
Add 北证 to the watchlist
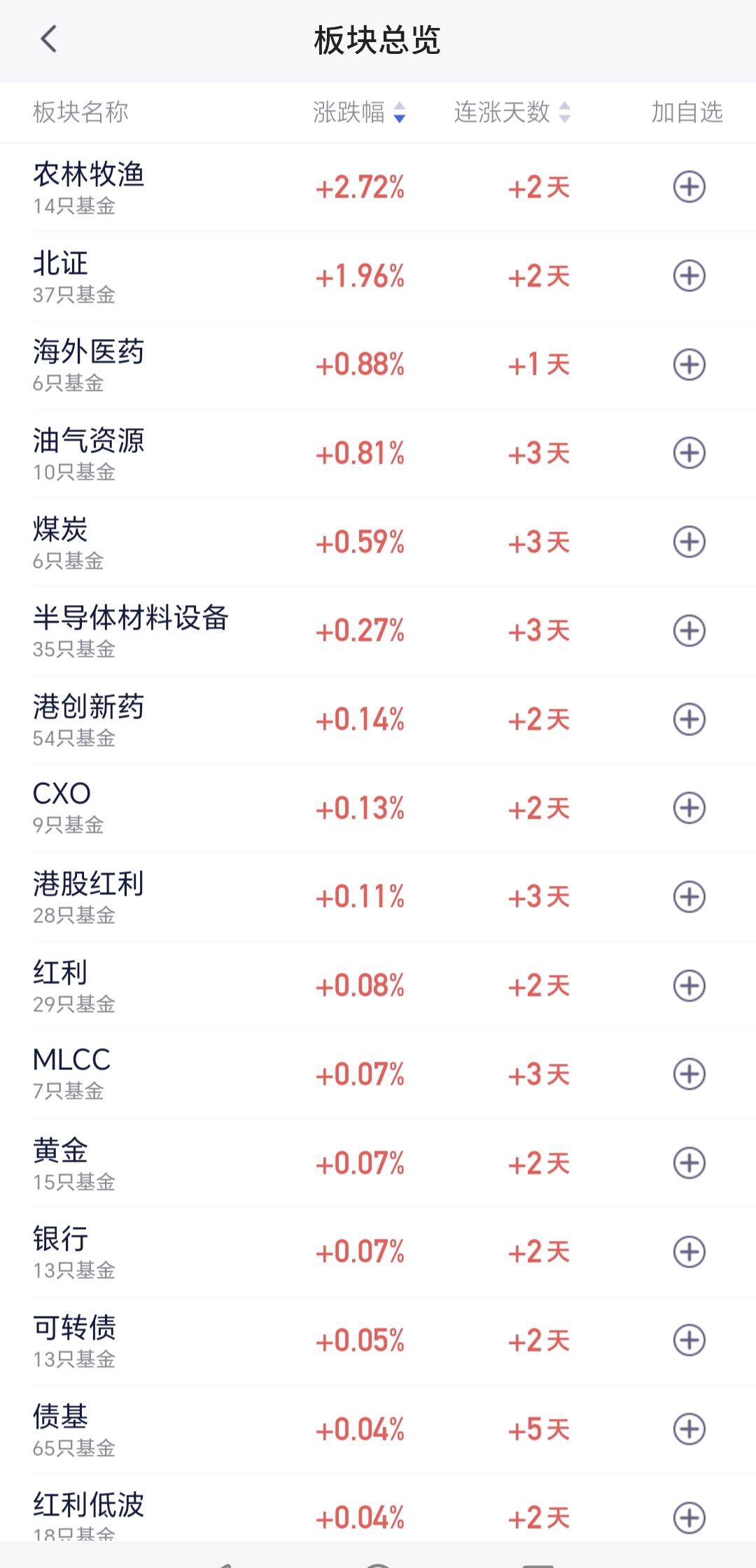689,276
